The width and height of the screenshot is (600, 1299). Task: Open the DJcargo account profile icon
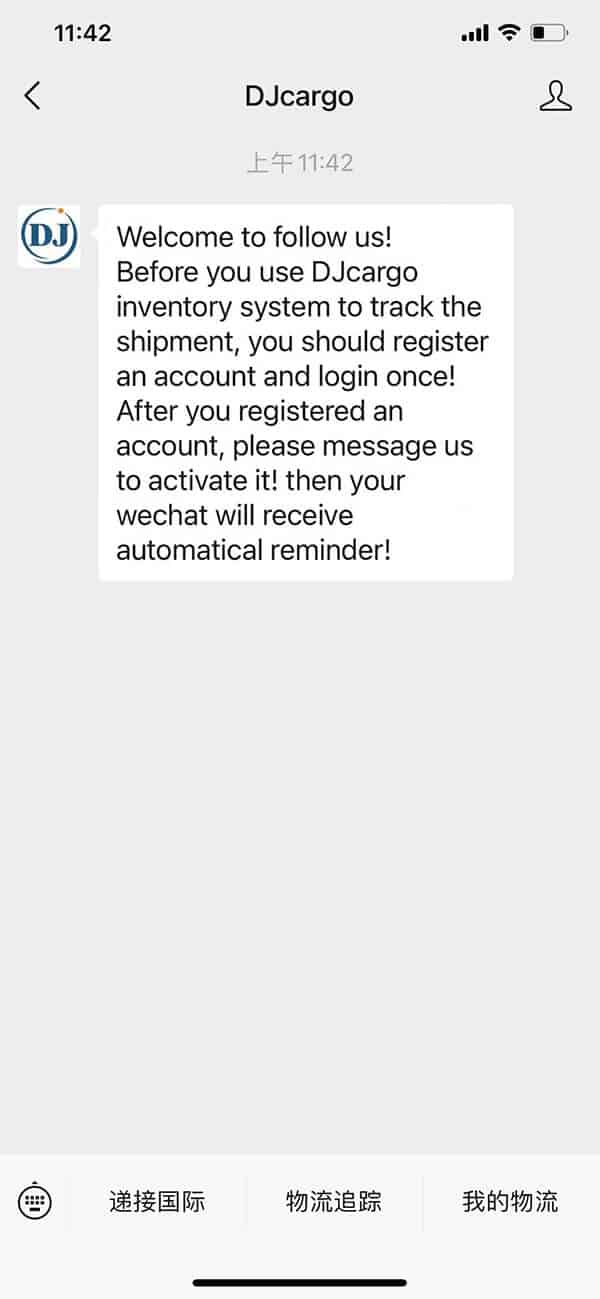click(555, 96)
